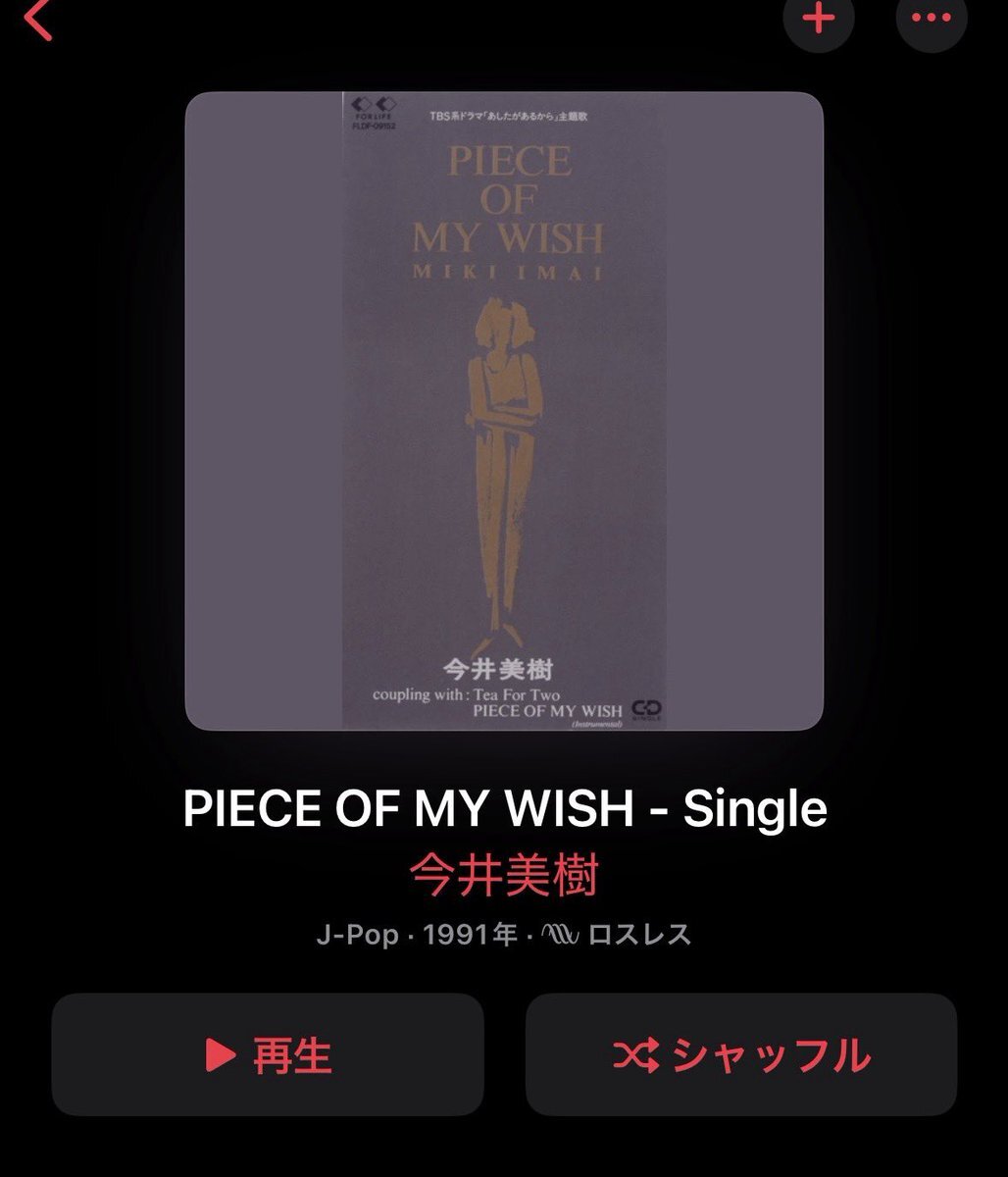Shuffle the single with シャッフル

pyautogui.click(x=741, y=1054)
